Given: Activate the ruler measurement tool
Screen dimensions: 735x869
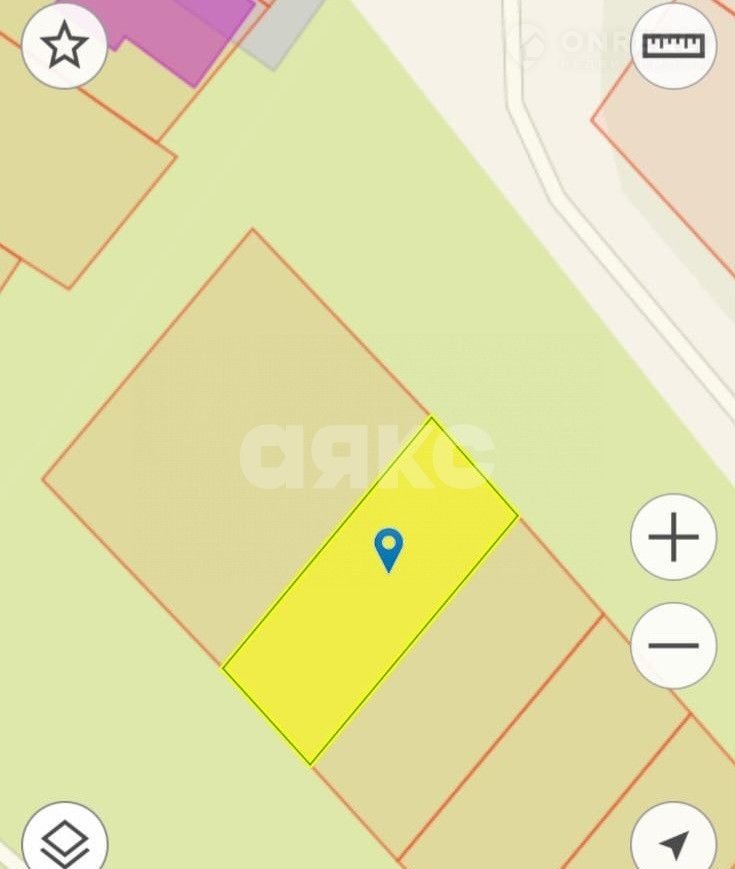Looking at the screenshot, I should click(673, 45).
